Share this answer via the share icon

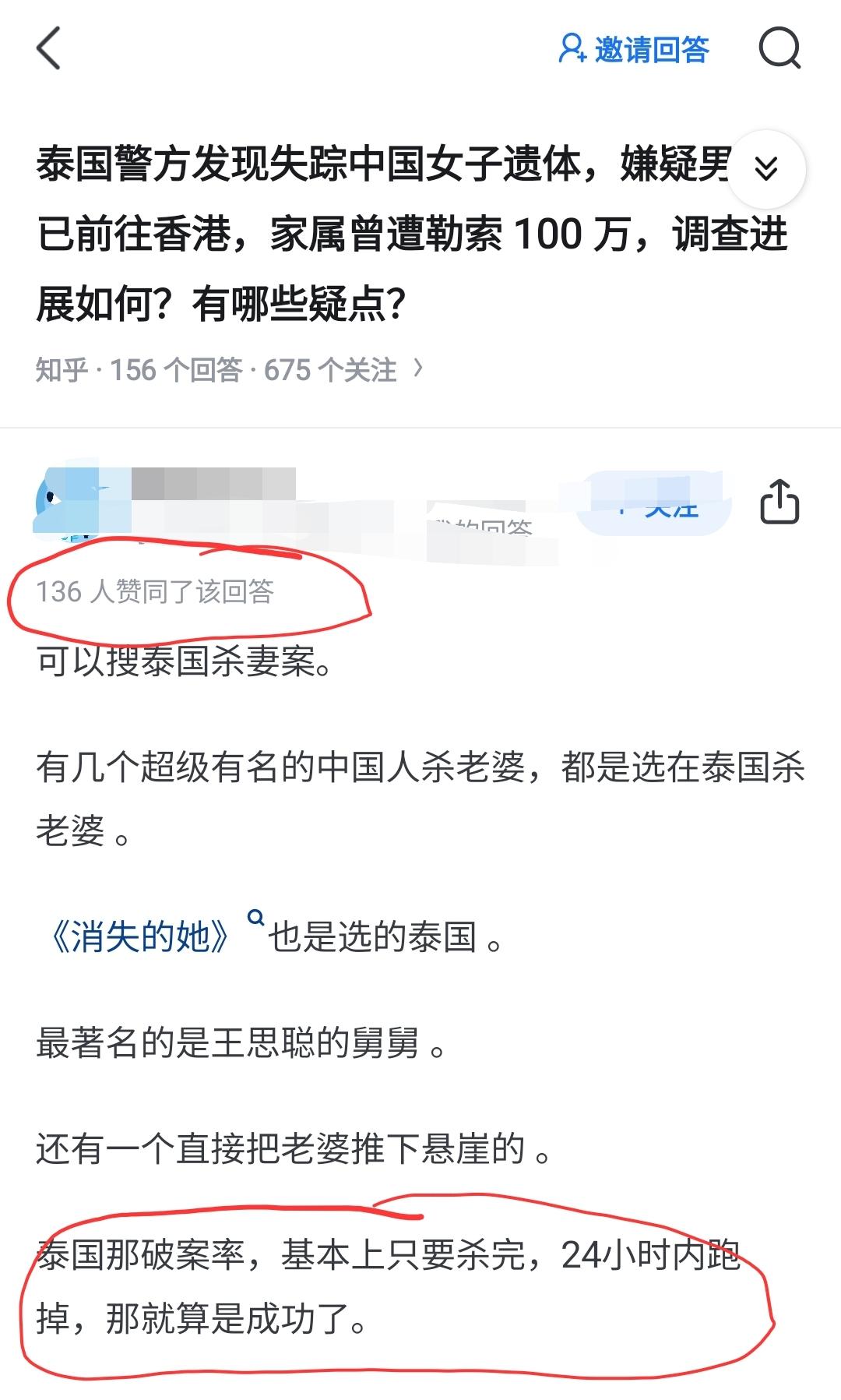(x=779, y=502)
